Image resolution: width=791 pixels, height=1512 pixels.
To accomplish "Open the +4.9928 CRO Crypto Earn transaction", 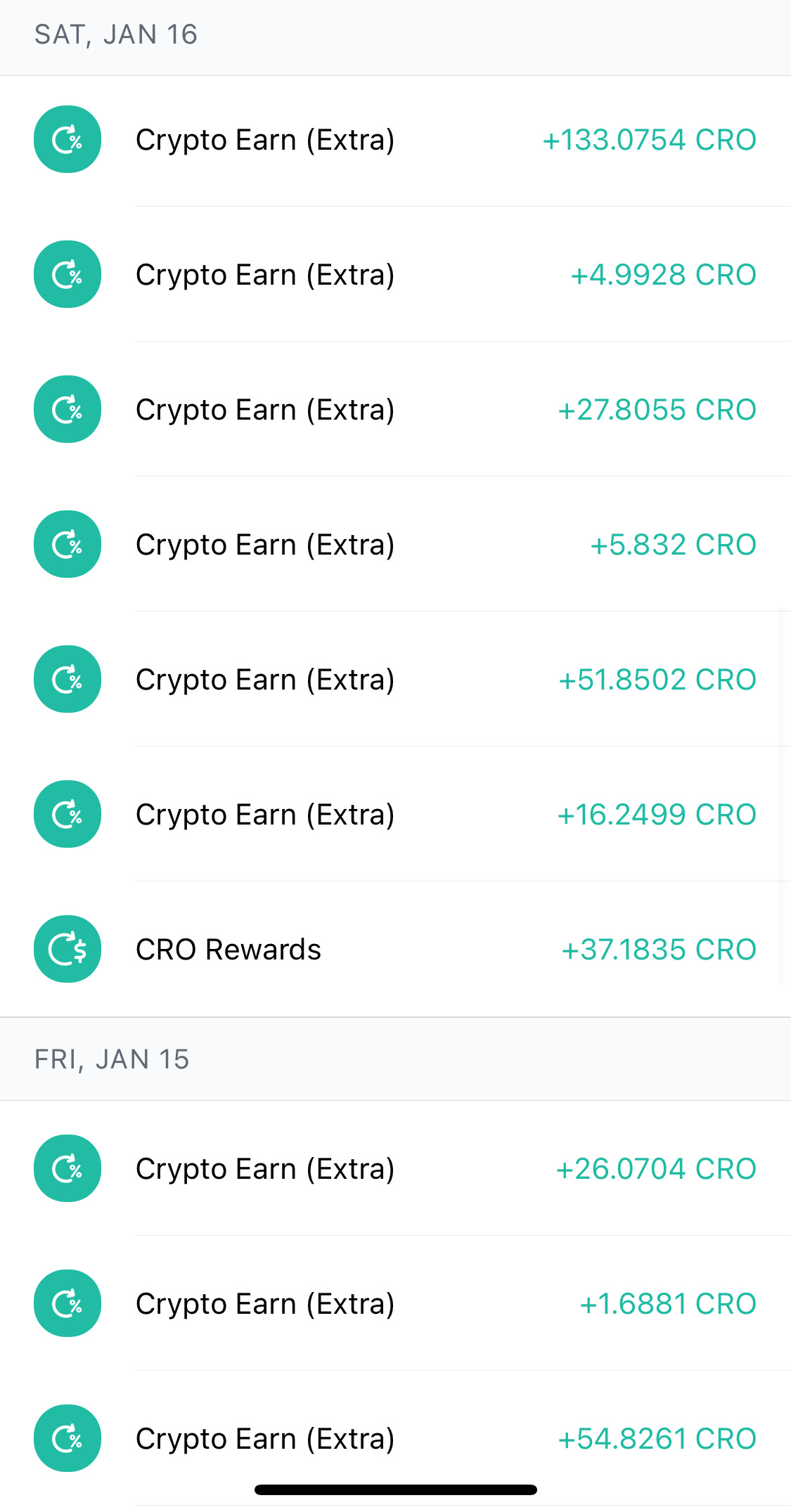I will [395, 275].
